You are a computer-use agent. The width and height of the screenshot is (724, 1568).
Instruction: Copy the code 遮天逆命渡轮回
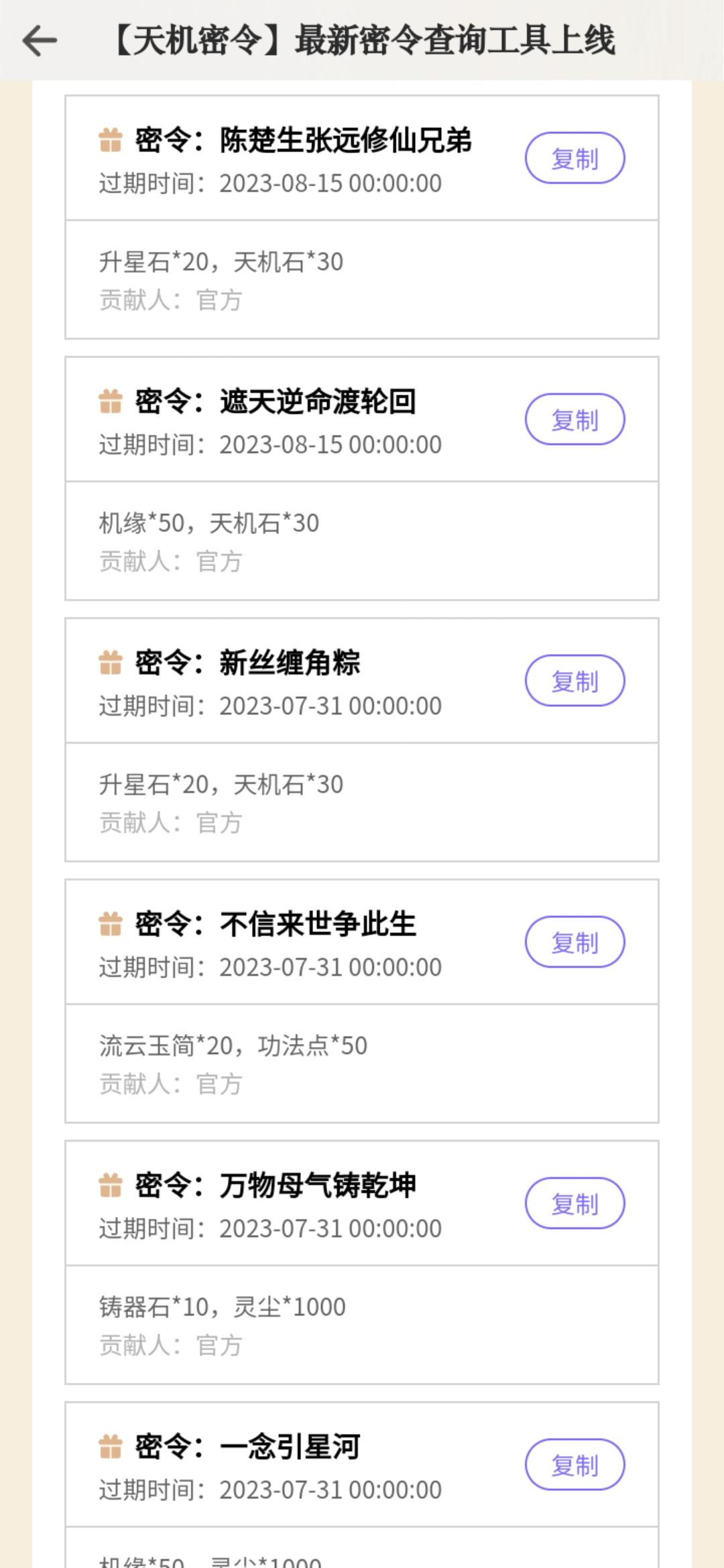pyautogui.click(x=575, y=420)
